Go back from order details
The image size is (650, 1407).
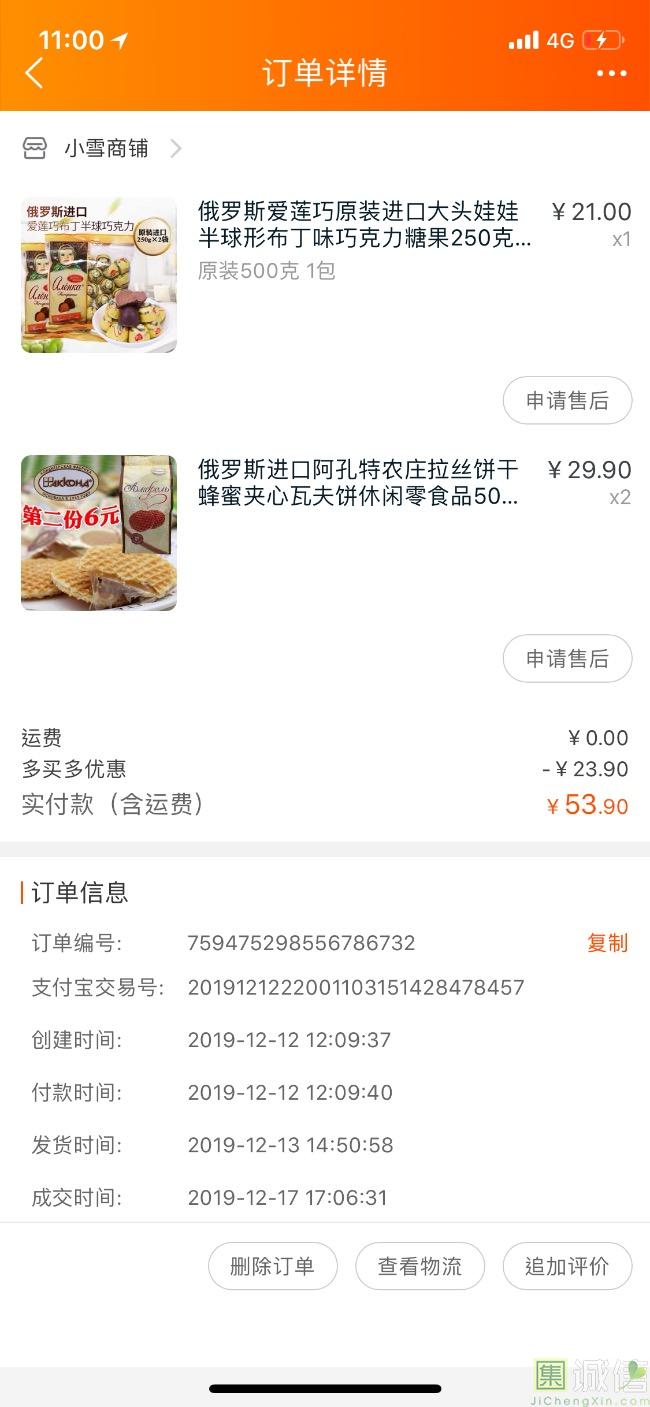(35, 73)
